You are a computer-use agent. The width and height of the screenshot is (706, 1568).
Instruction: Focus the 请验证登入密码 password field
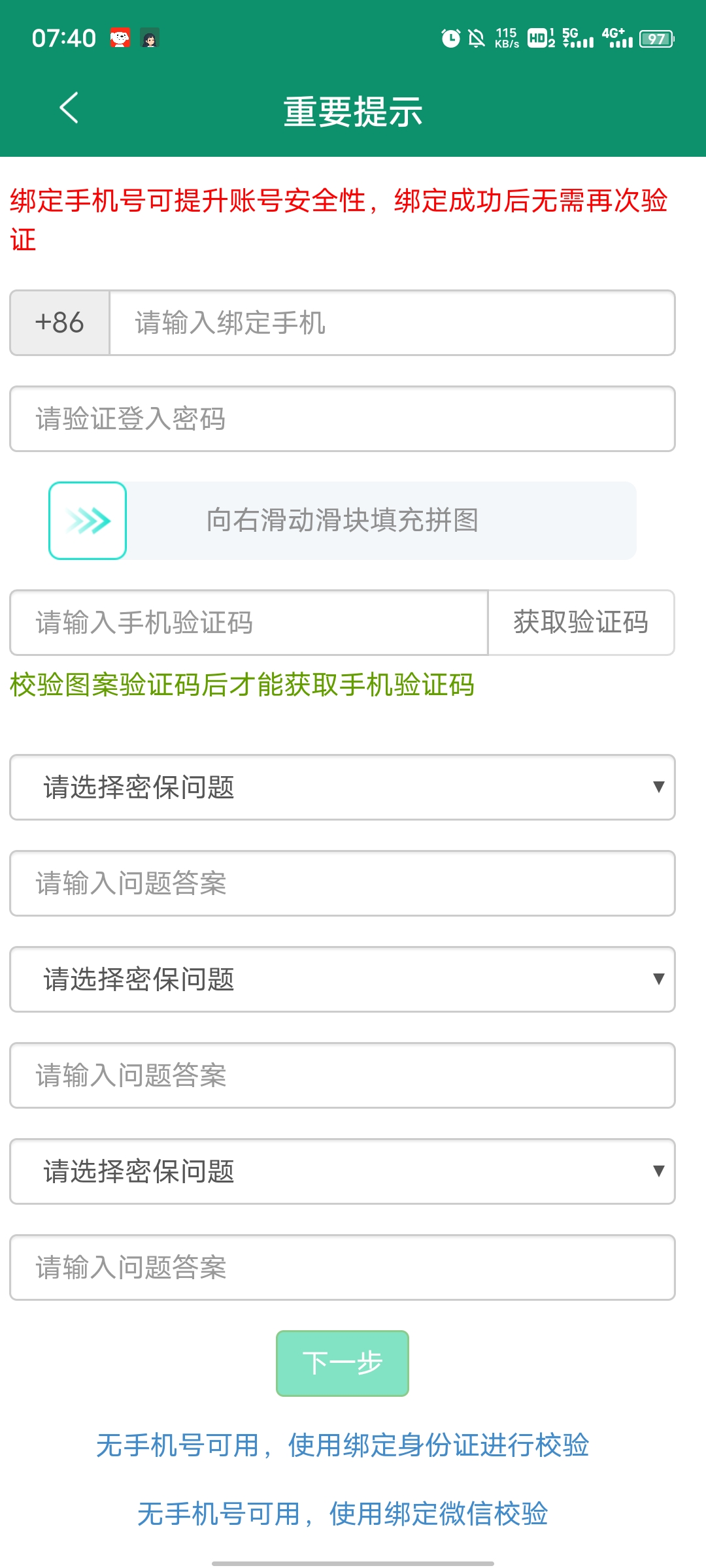pyautogui.click(x=343, y=419)
